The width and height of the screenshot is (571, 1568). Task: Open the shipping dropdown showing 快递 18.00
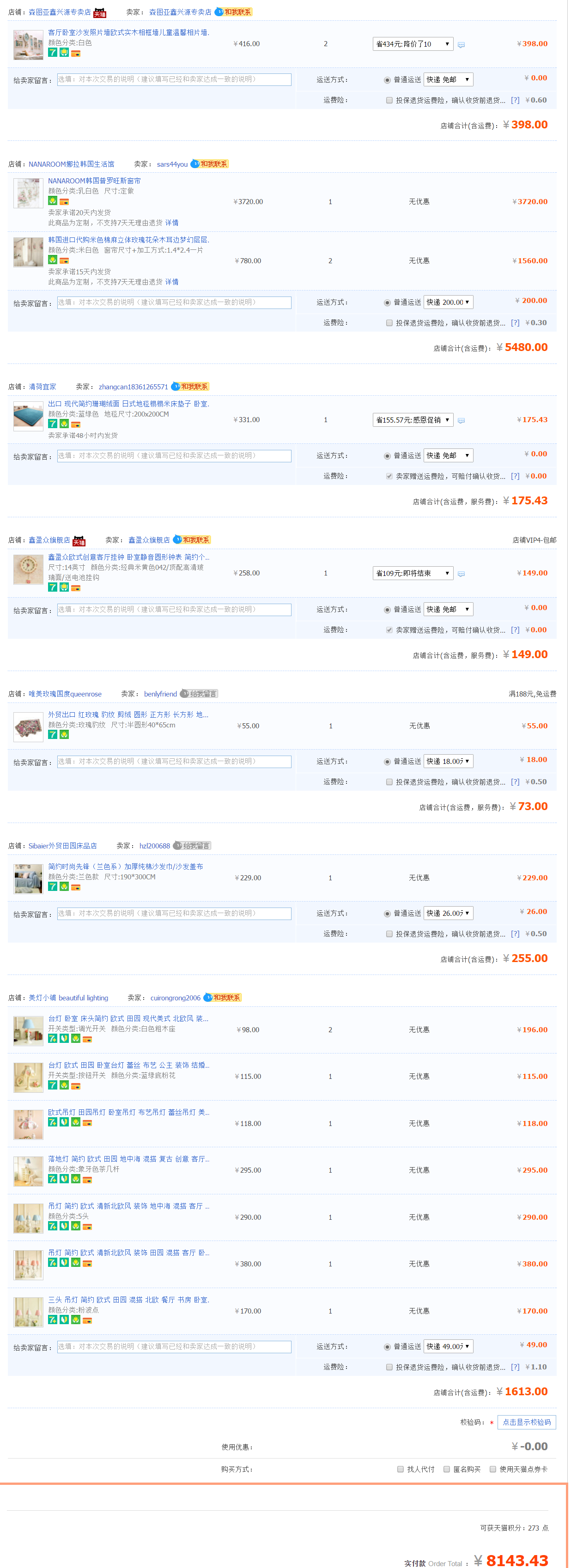(x=448, y=762)
